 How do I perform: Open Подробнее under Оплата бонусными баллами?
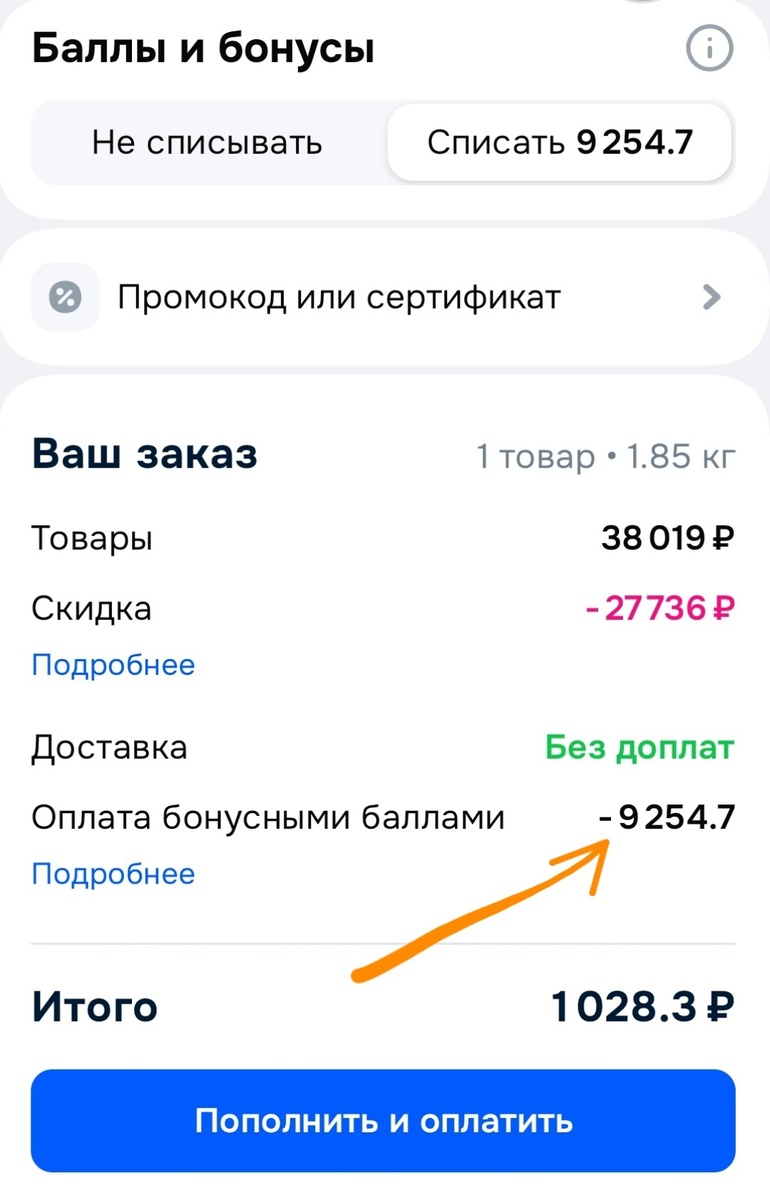point(113,873)
